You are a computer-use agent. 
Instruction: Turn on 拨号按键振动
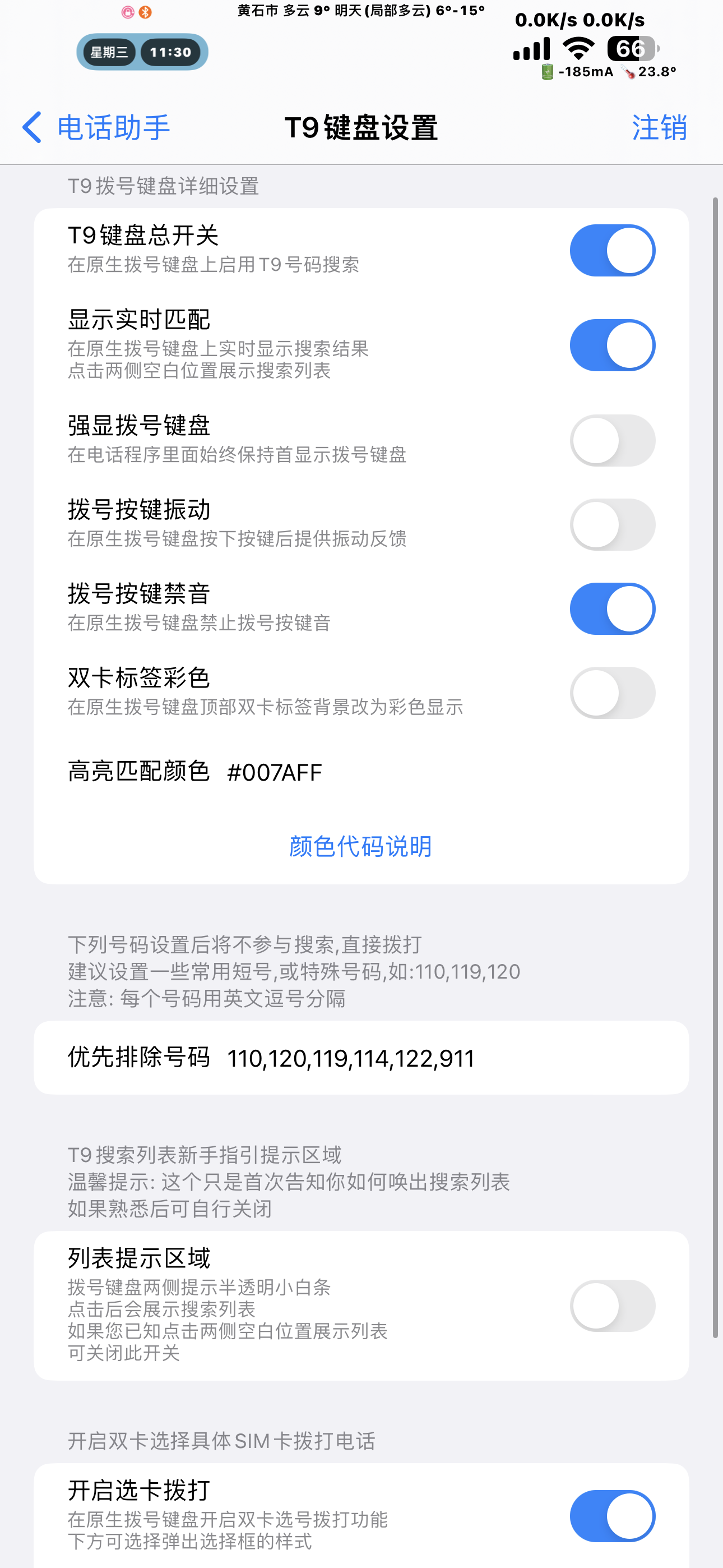tap(612, 524)
